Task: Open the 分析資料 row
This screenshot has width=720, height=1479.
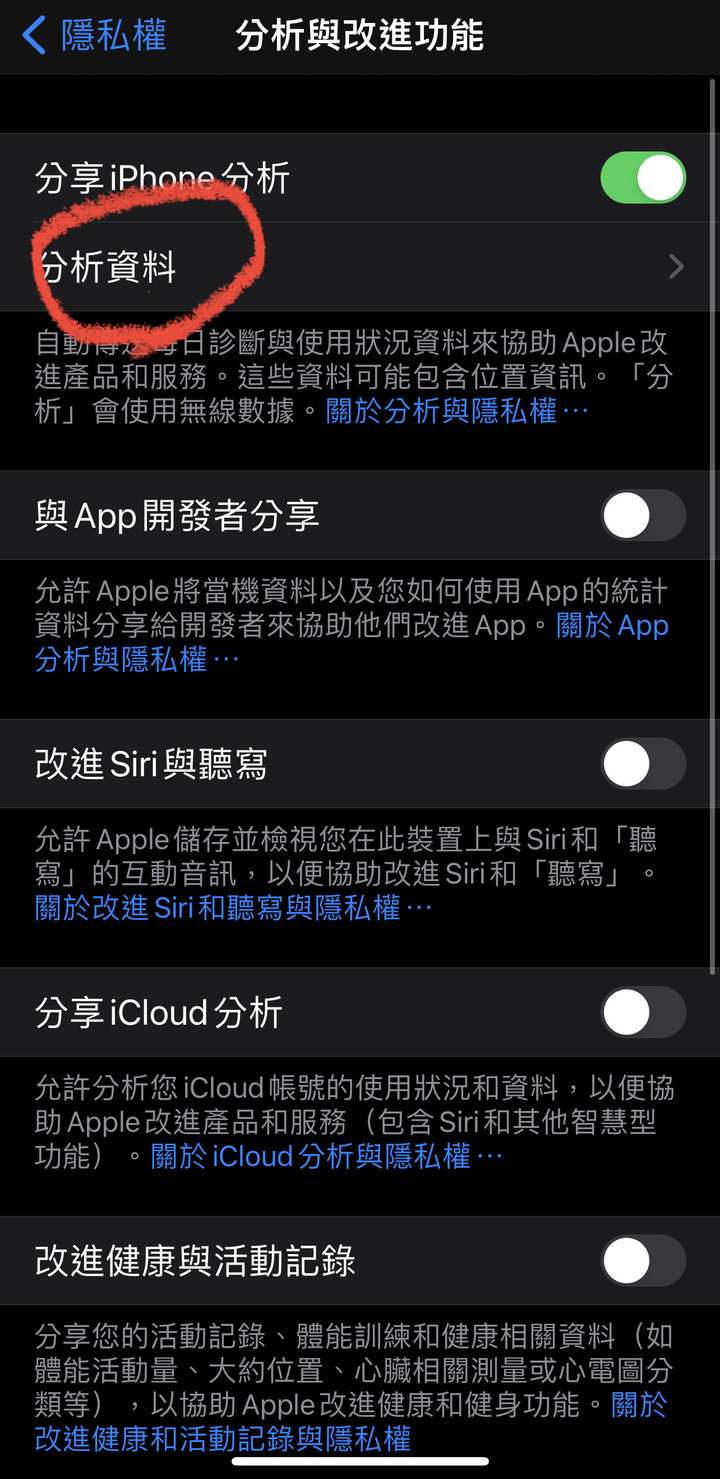Action: (x=360, y=267)
